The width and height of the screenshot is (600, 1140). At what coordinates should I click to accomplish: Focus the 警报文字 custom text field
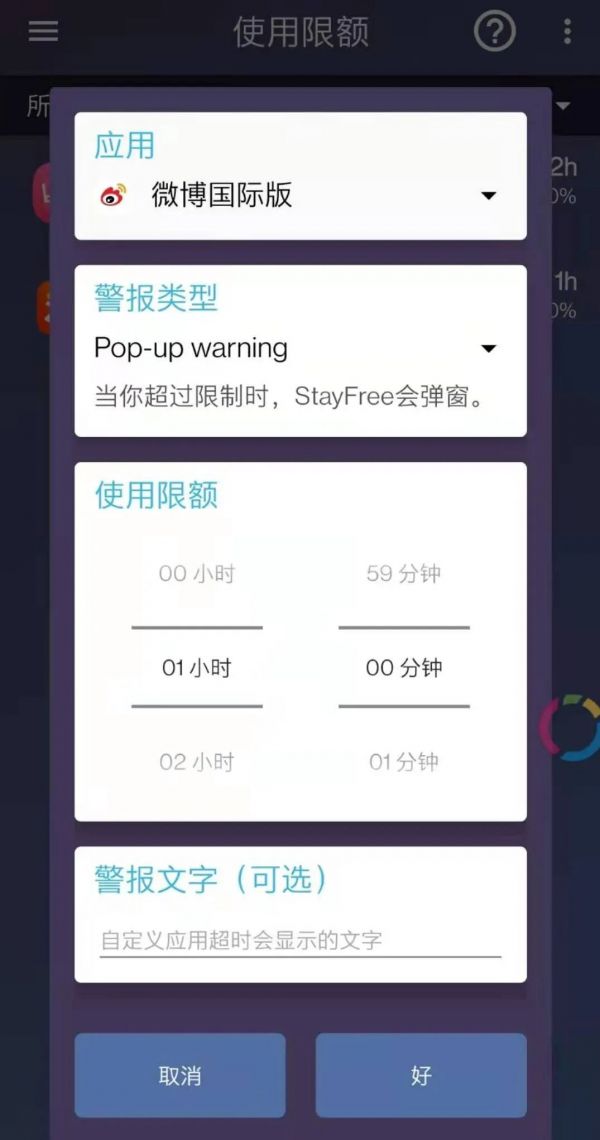[300, 940]
